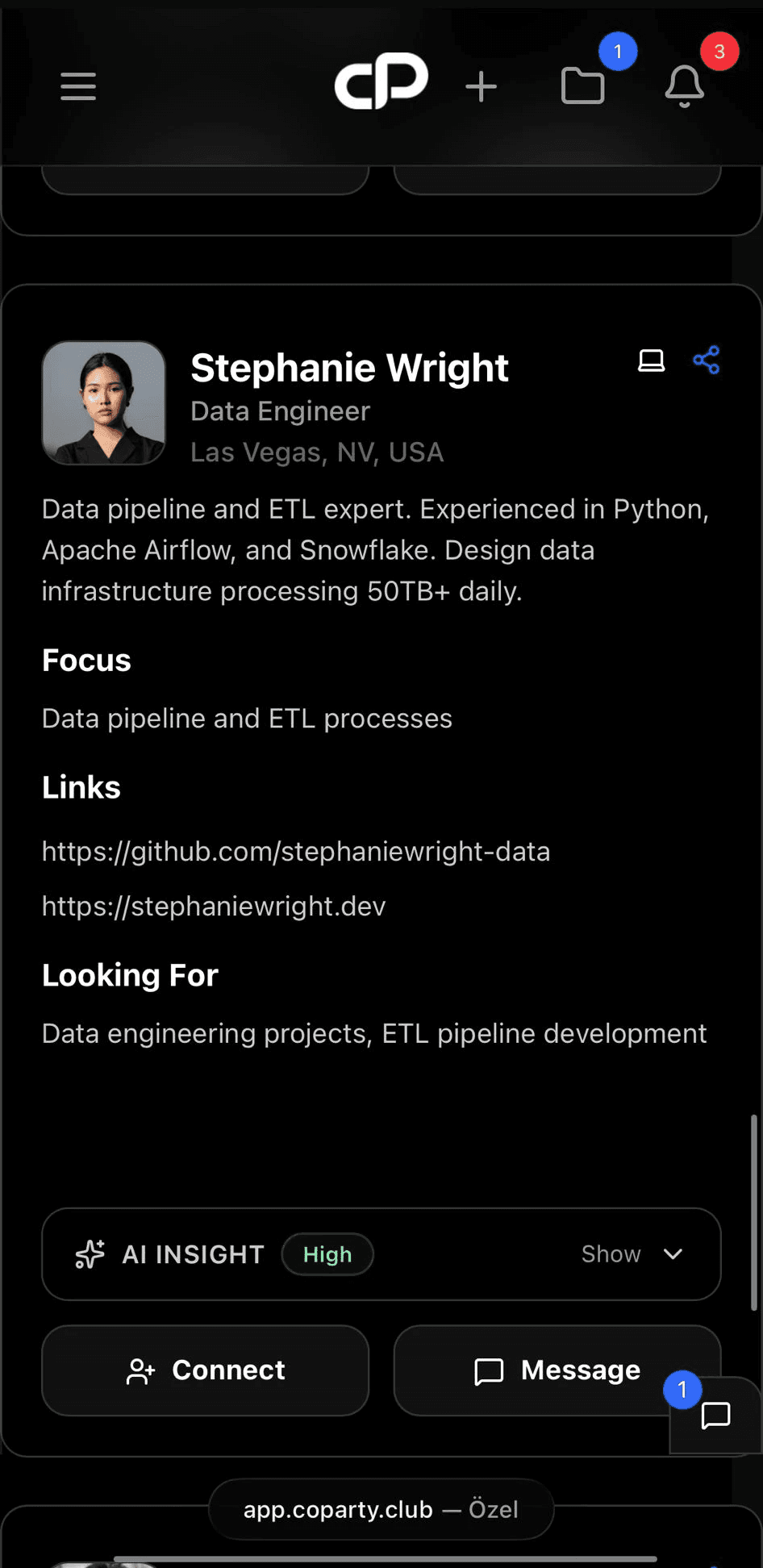The width and height of the screenshot is (763, 1568).
Task: Open the notifications bell
Action: coord(684,85)
